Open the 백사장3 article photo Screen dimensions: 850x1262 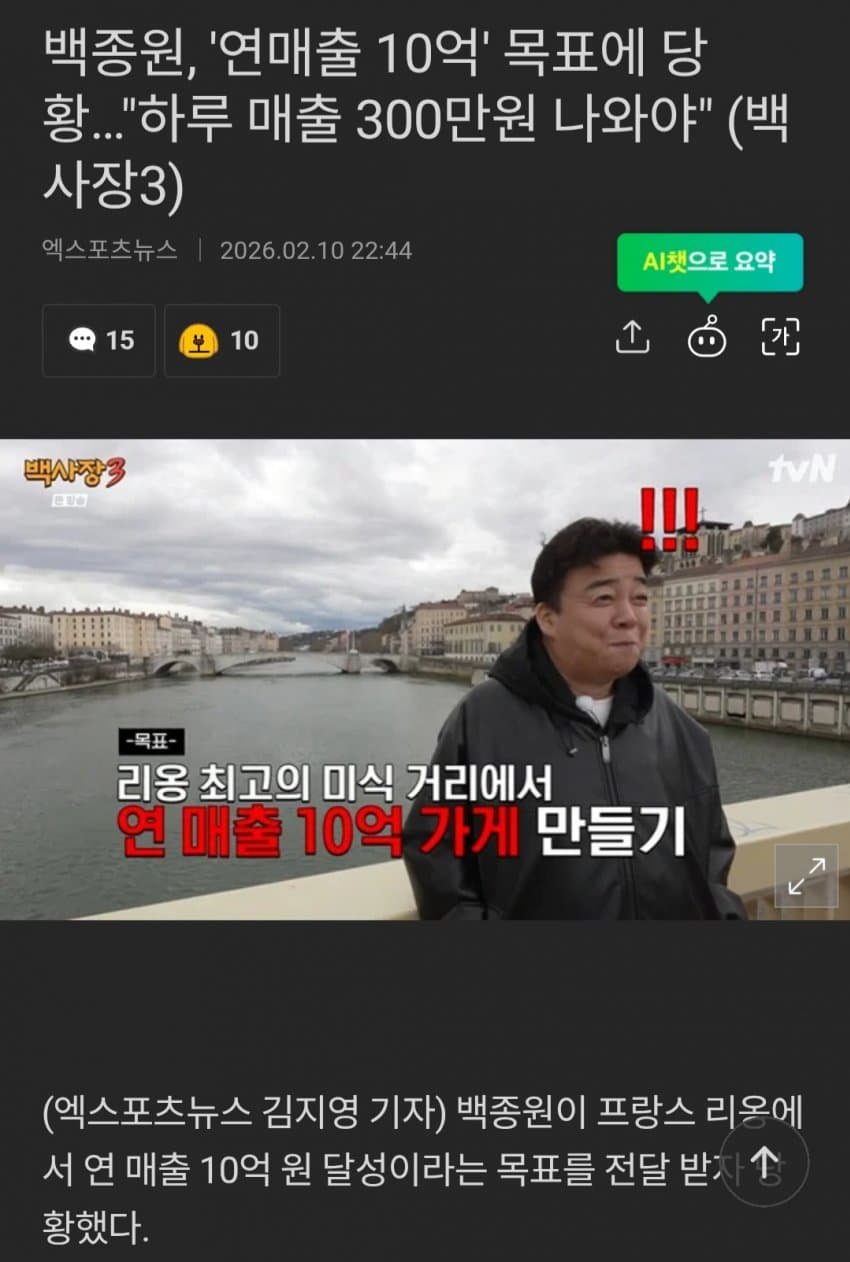(x=400, y=680)
